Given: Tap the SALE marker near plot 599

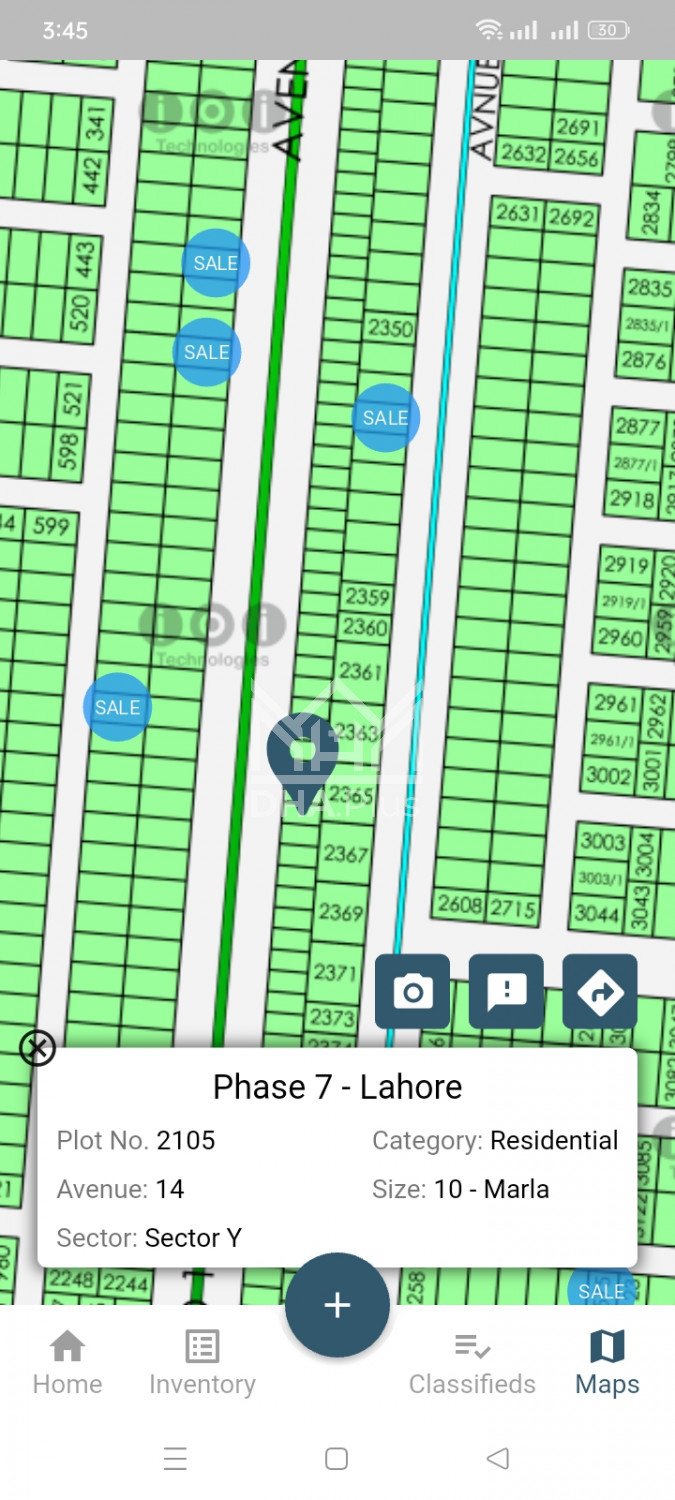Looking at the screenshot, I should [117, 707].
